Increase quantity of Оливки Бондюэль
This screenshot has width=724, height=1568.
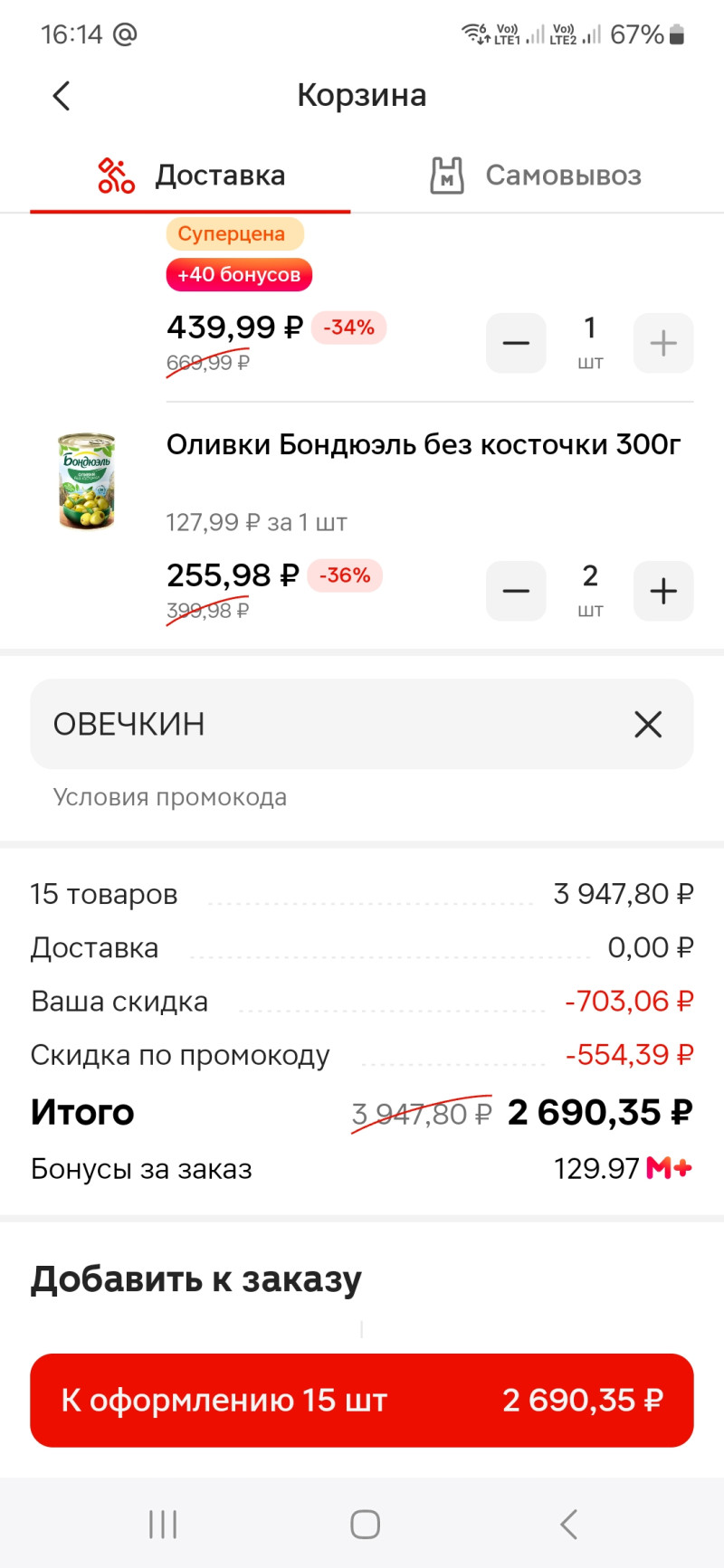[663, 591]
